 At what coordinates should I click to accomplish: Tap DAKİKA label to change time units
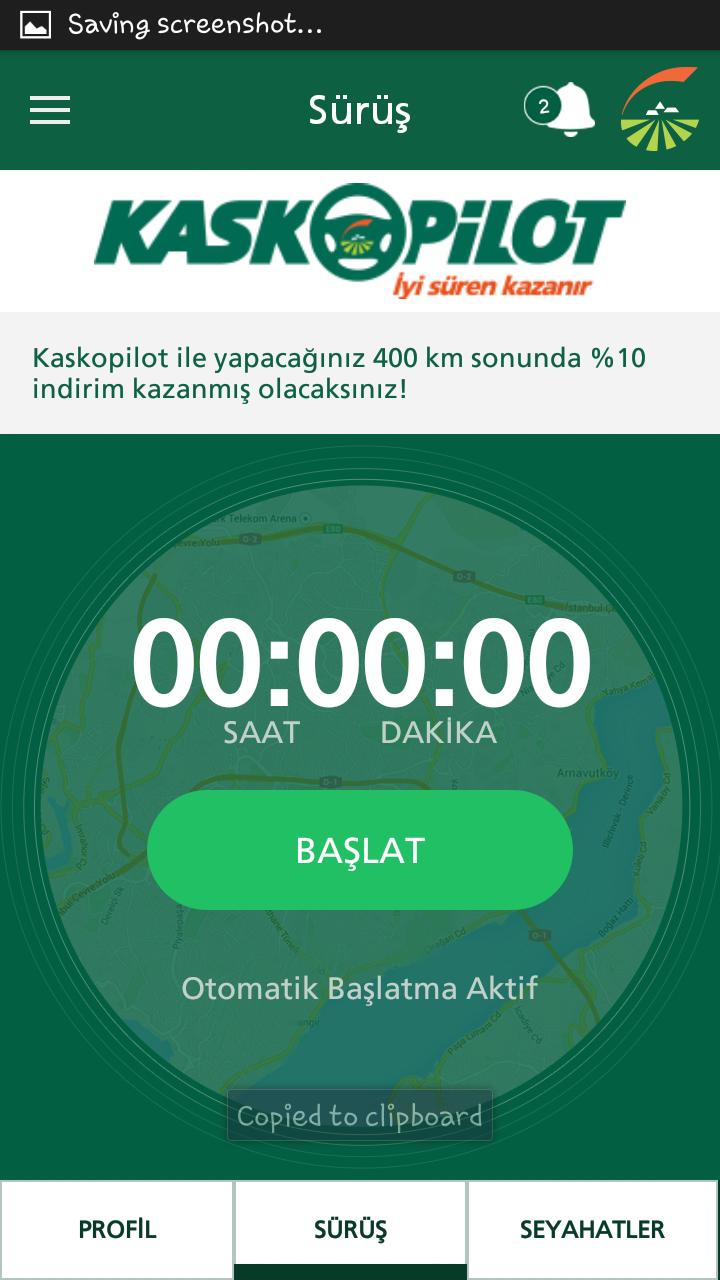pyautogui.click(x=437, y=732)
